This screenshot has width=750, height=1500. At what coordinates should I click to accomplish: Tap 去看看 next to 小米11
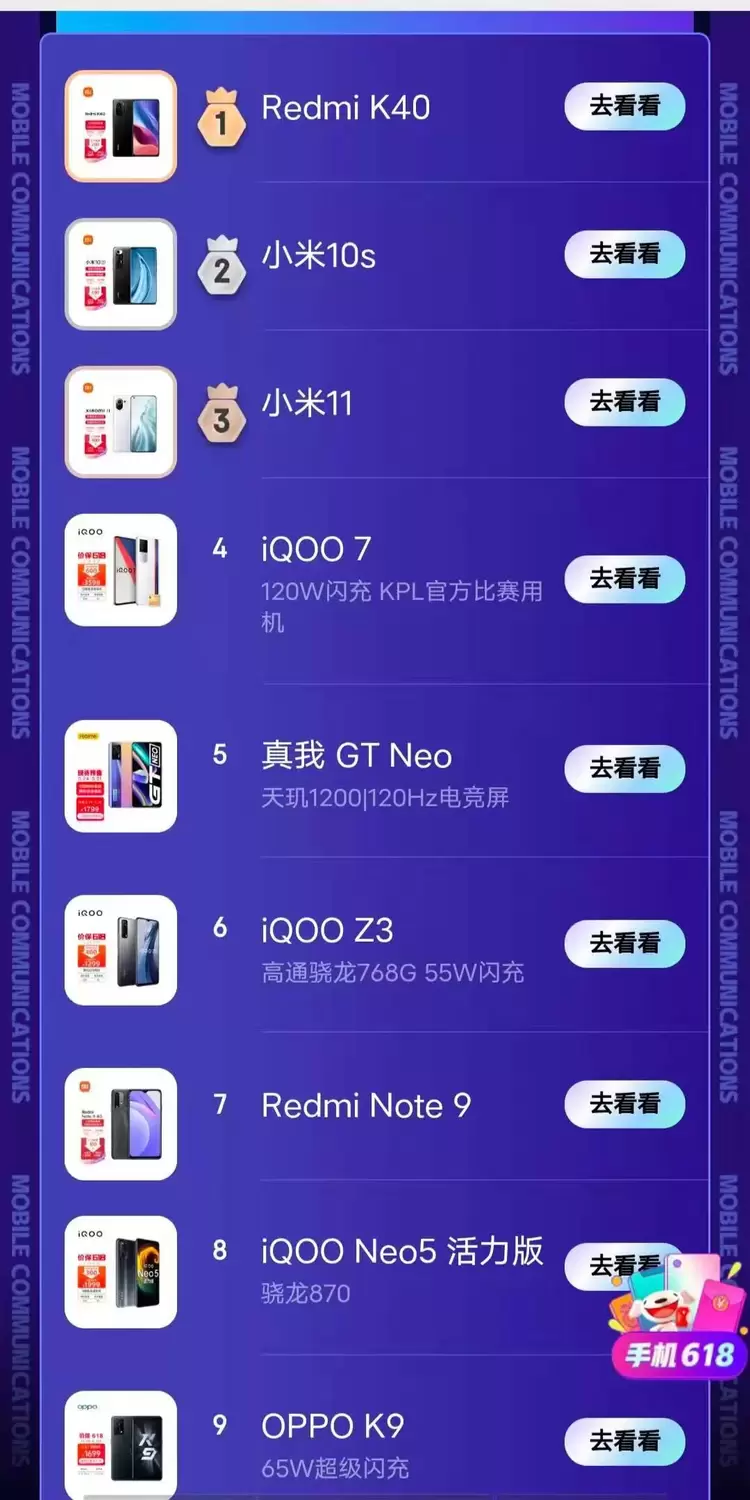624,402
